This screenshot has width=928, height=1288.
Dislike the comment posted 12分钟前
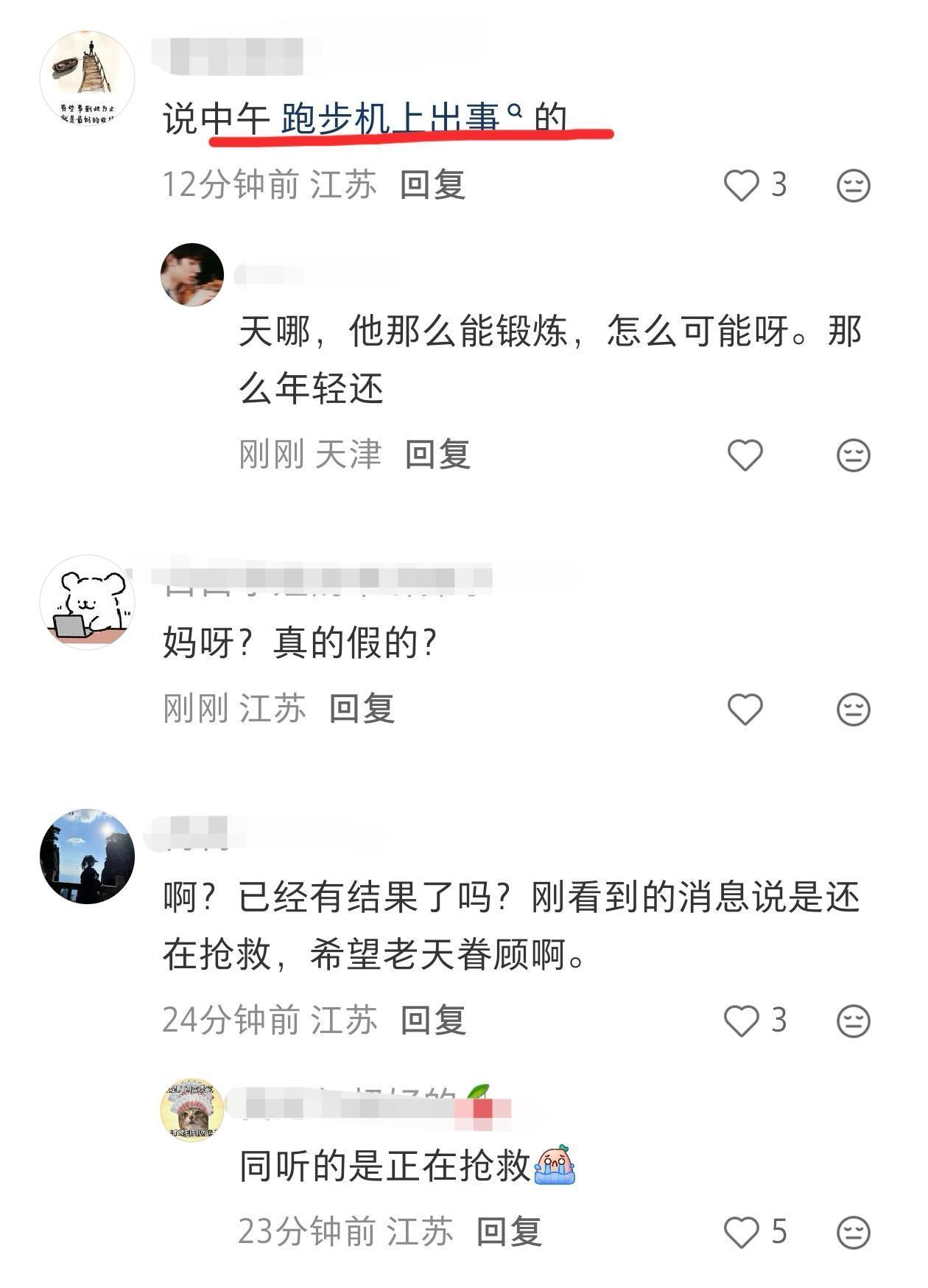[x=854, y=186]
